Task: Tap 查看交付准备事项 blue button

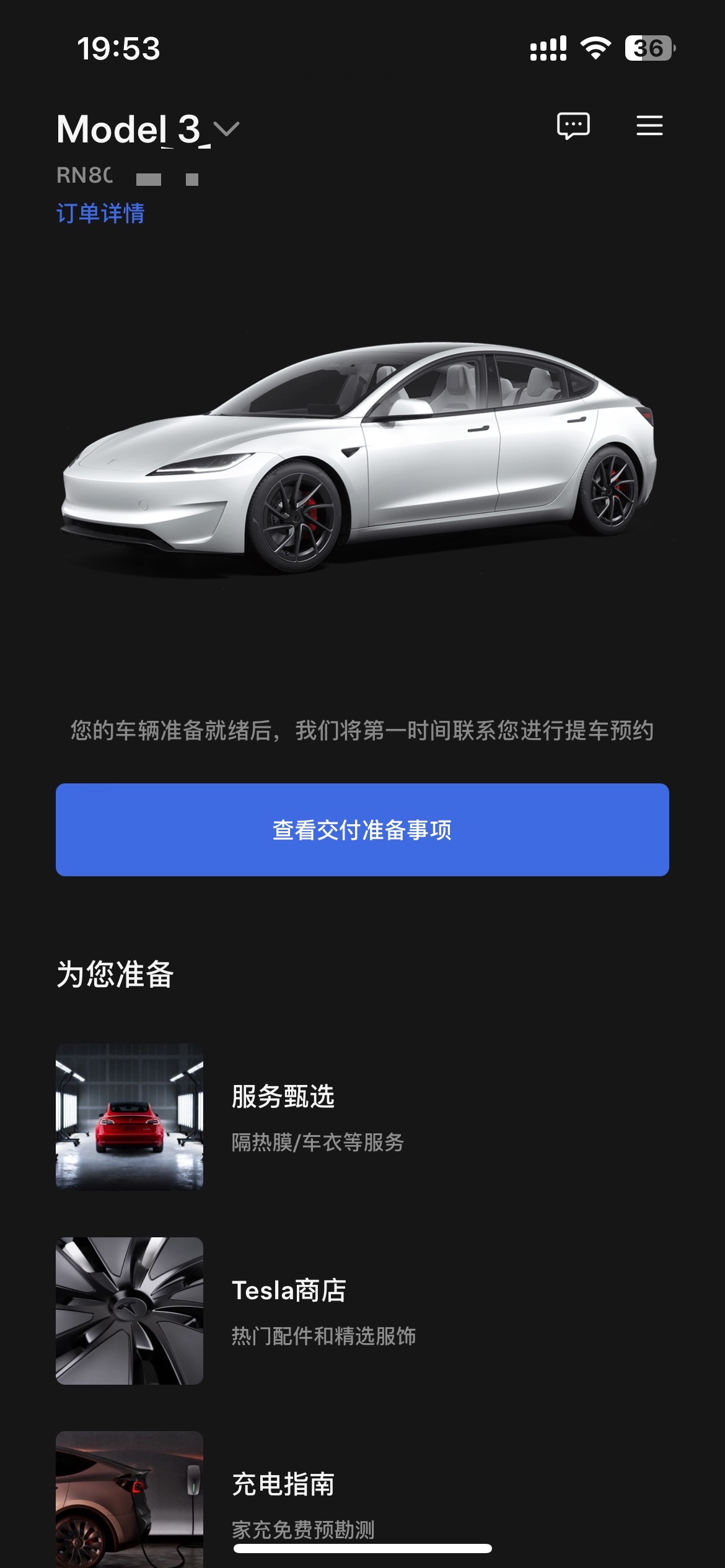Action: tap(362, 830)
